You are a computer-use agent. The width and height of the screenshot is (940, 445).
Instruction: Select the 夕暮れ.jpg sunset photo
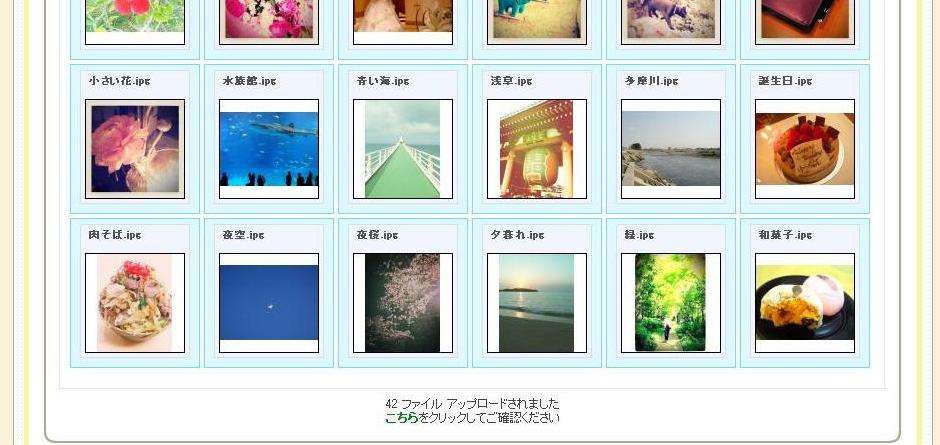coord(537,303)
